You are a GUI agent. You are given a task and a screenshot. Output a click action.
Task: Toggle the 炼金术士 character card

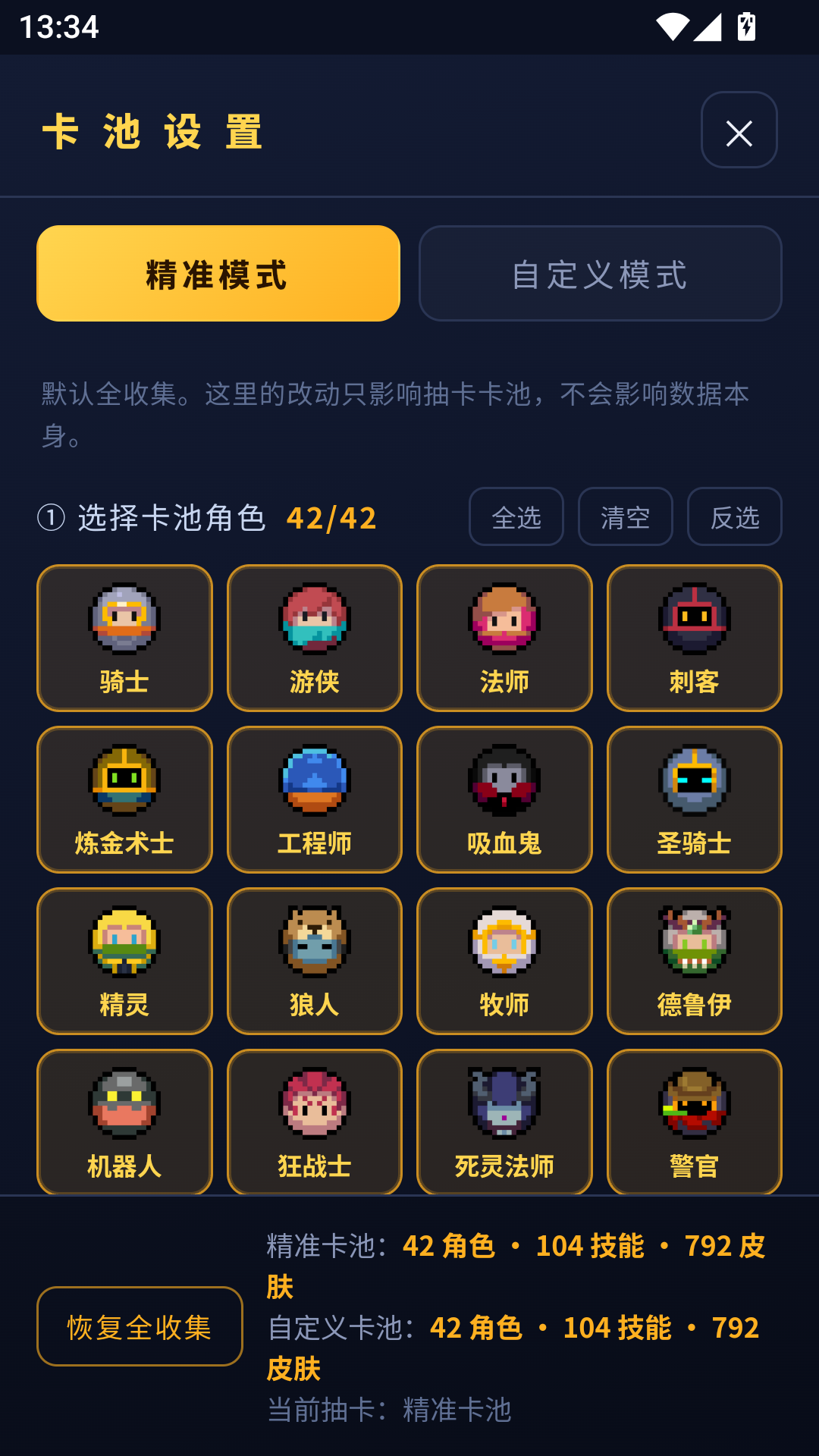click(124, 799)
